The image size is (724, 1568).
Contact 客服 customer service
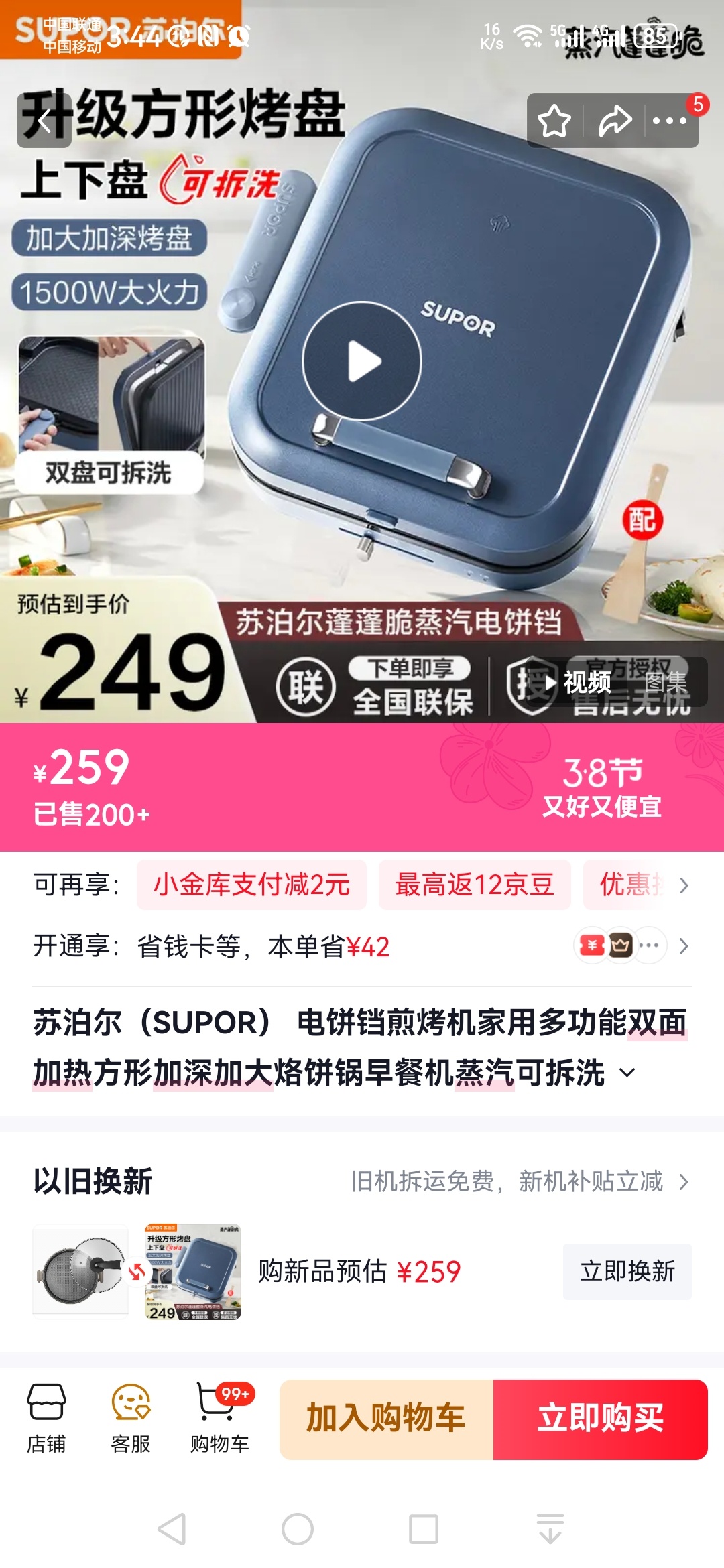131,1419
